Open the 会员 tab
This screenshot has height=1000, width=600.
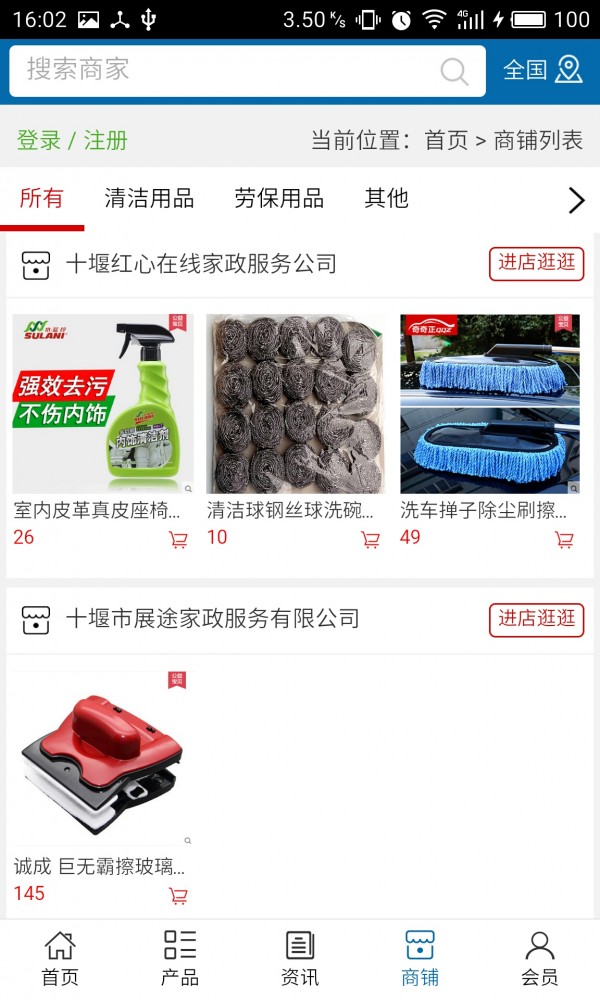pyautogui.click(x=540, y=958)
